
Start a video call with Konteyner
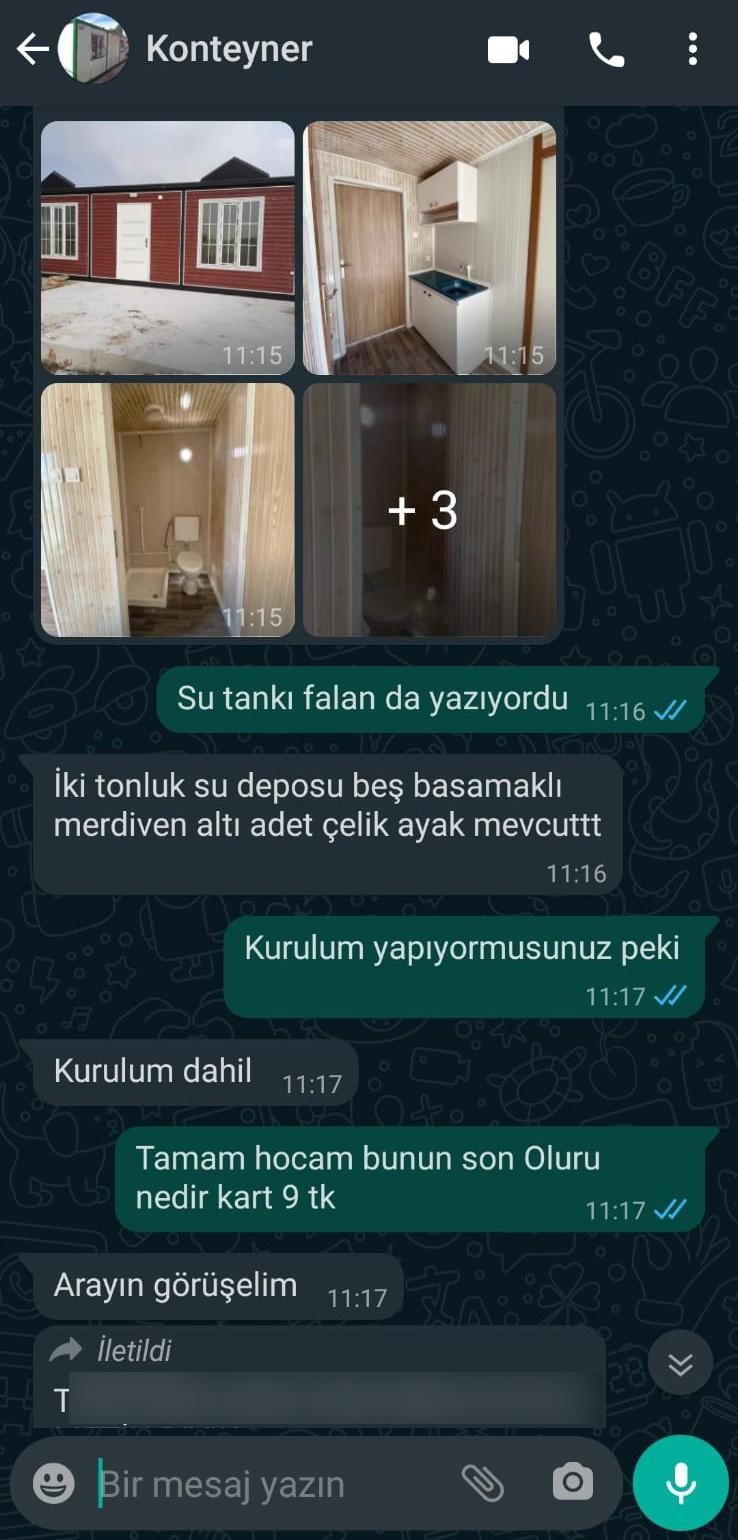pos(508,50)
